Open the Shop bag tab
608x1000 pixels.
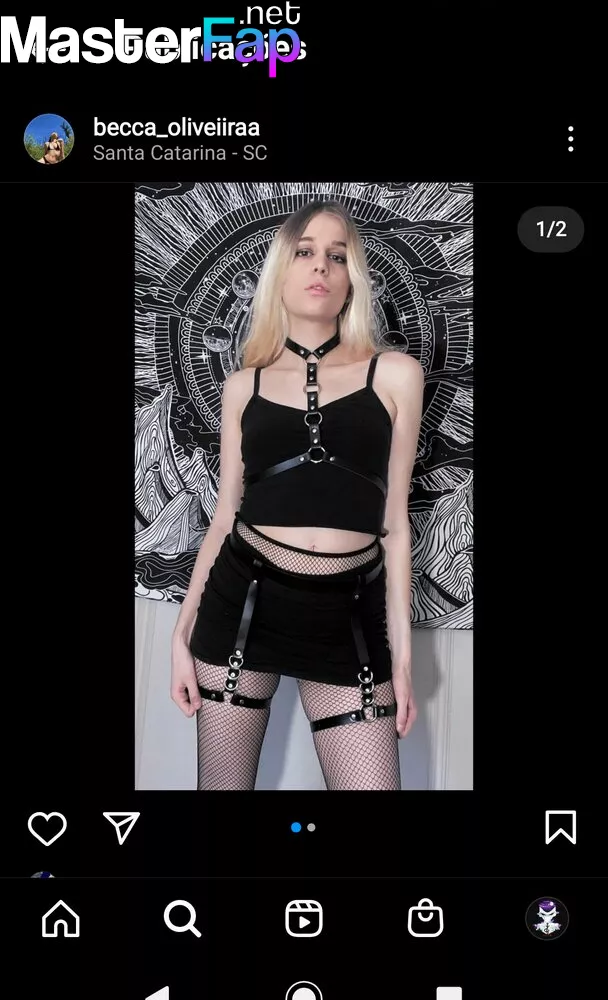(426, 918)
